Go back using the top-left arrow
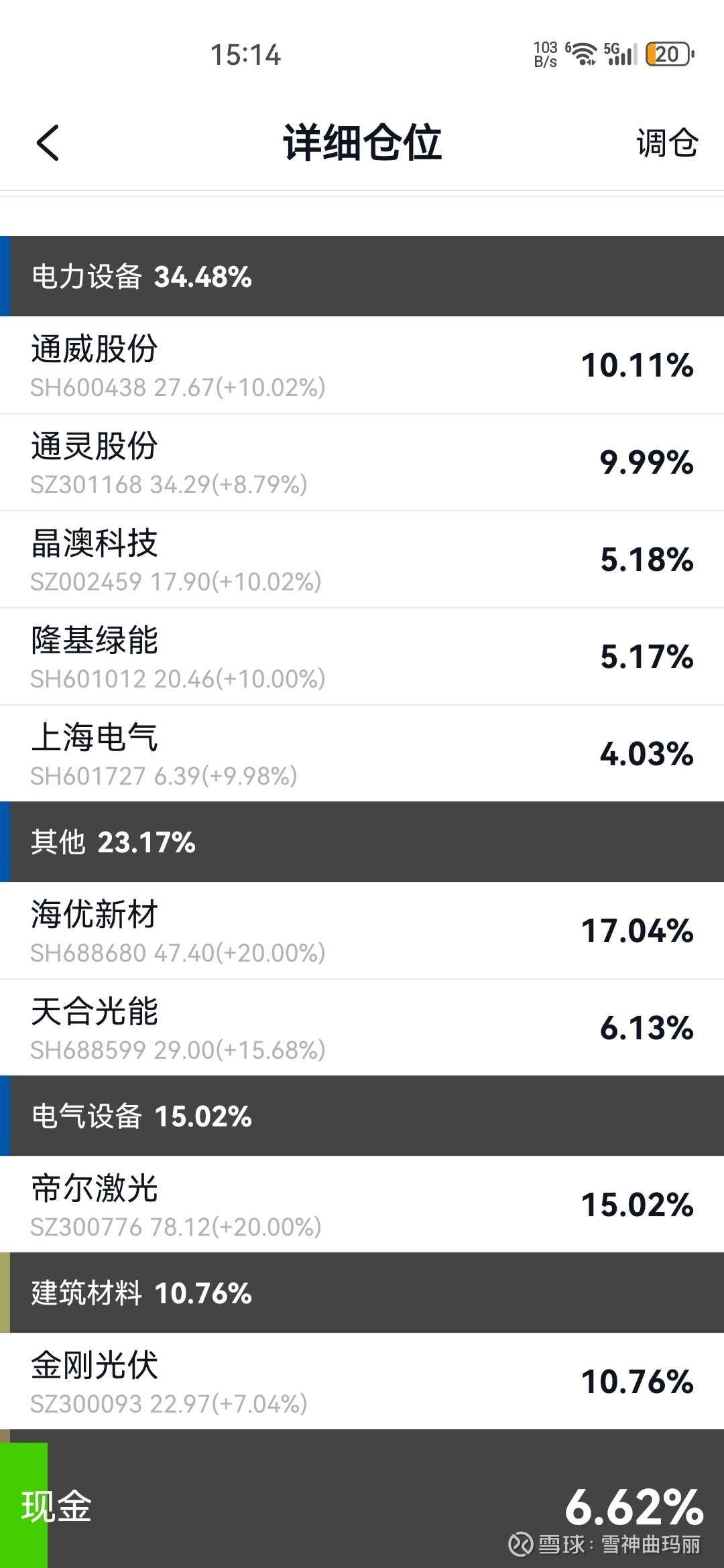This screenshot has height=1568, width=724. tap(48, 143)
